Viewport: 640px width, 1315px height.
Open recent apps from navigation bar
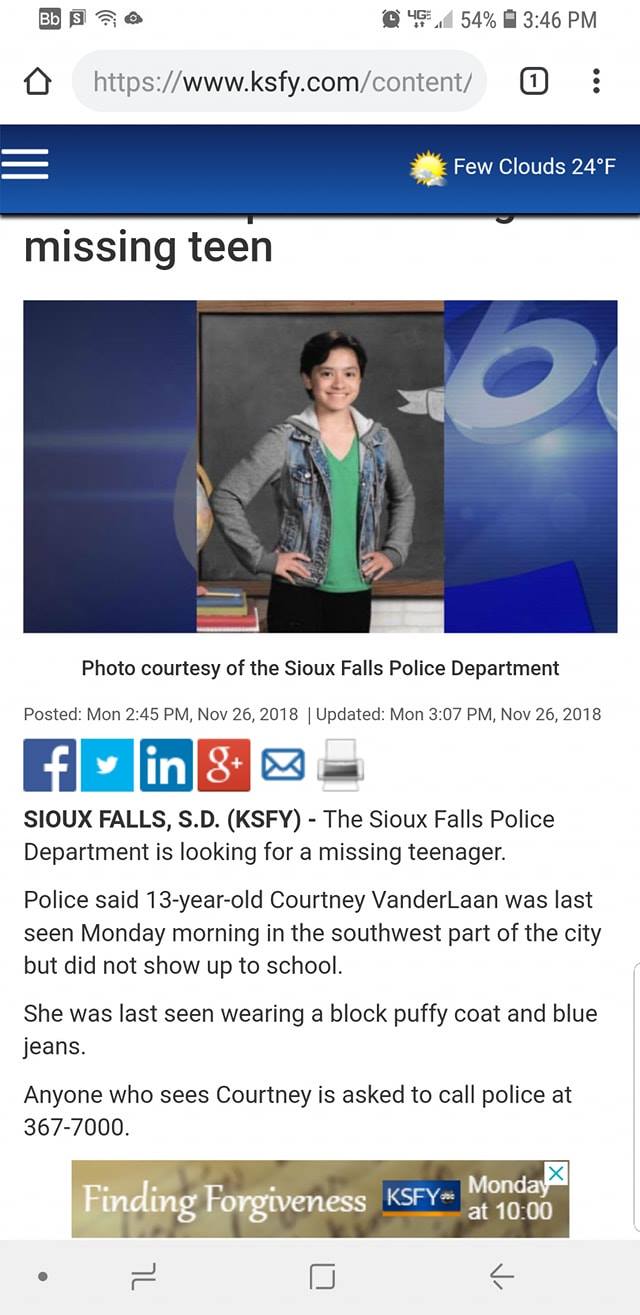[145, 1275]
